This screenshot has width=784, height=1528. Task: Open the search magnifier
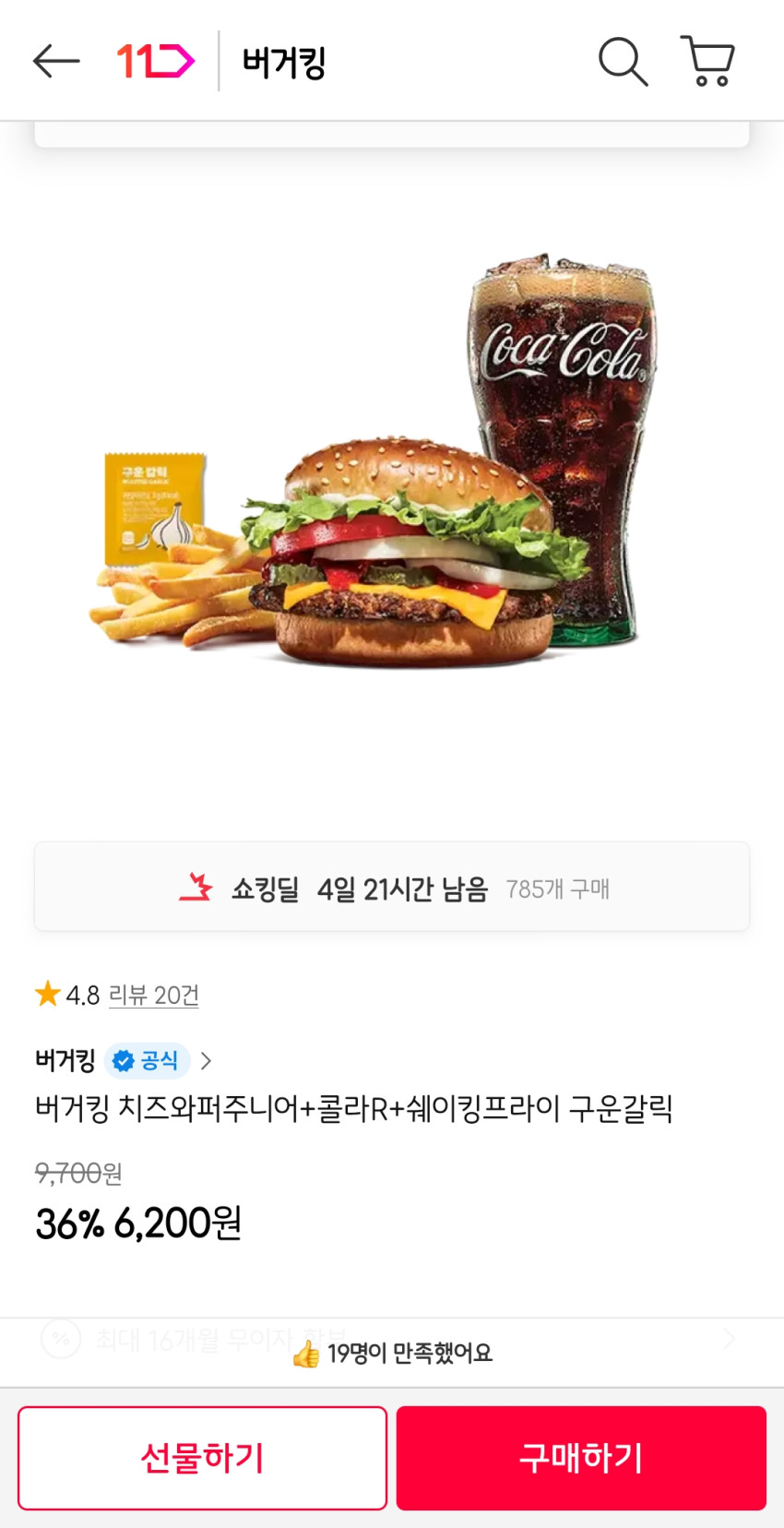(623, 62)
